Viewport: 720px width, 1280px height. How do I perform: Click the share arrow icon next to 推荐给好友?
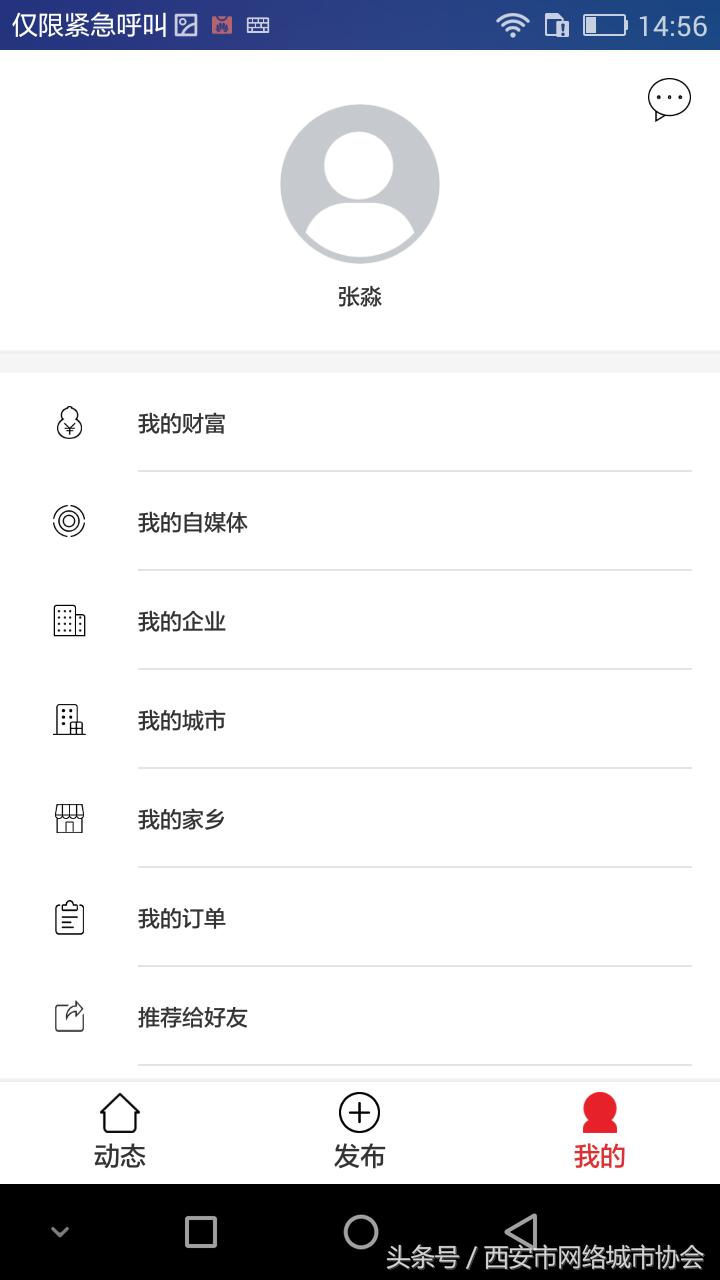pos(68,1016)
